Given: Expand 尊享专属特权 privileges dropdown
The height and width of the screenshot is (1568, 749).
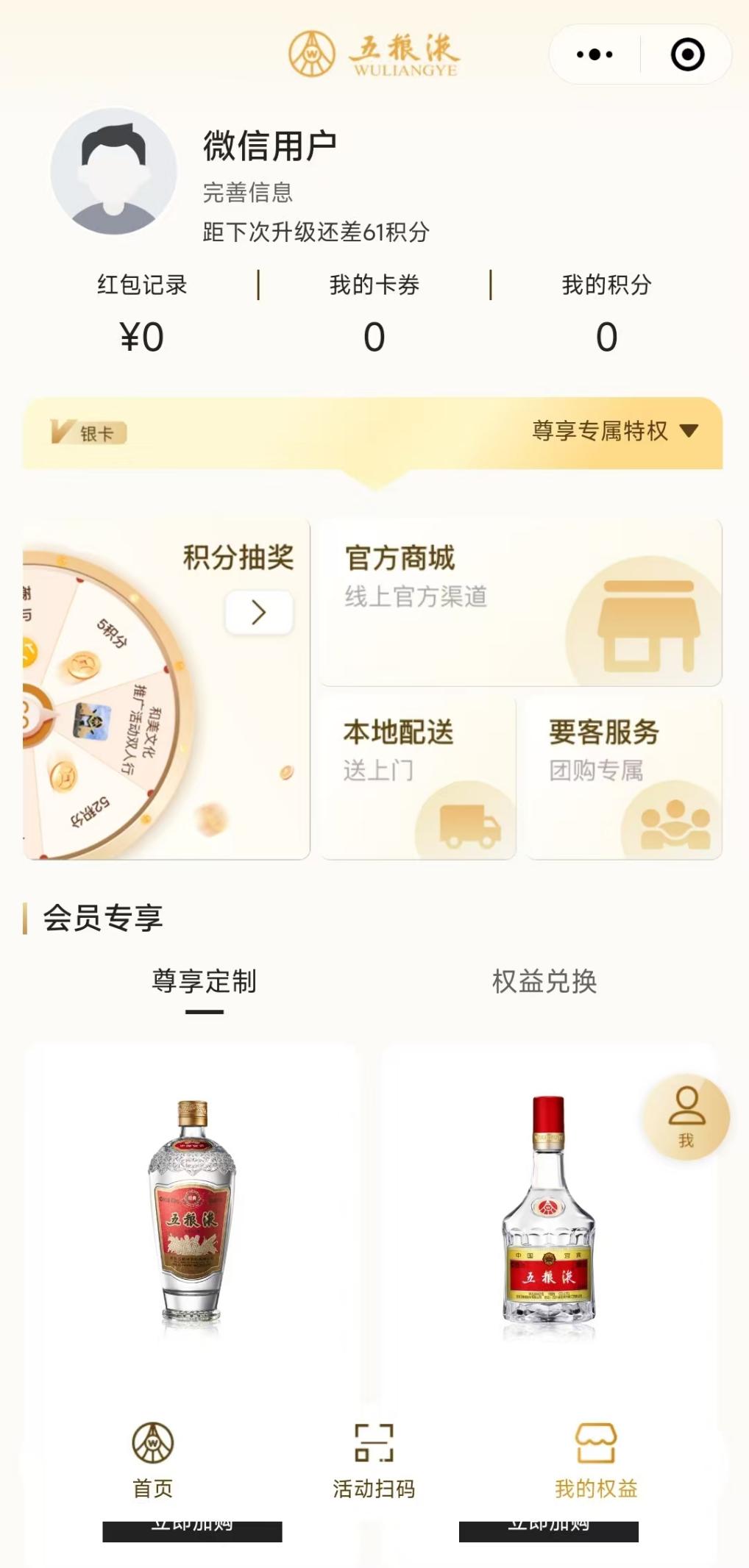Looking at the screenshot, I should tap(614, 431).
